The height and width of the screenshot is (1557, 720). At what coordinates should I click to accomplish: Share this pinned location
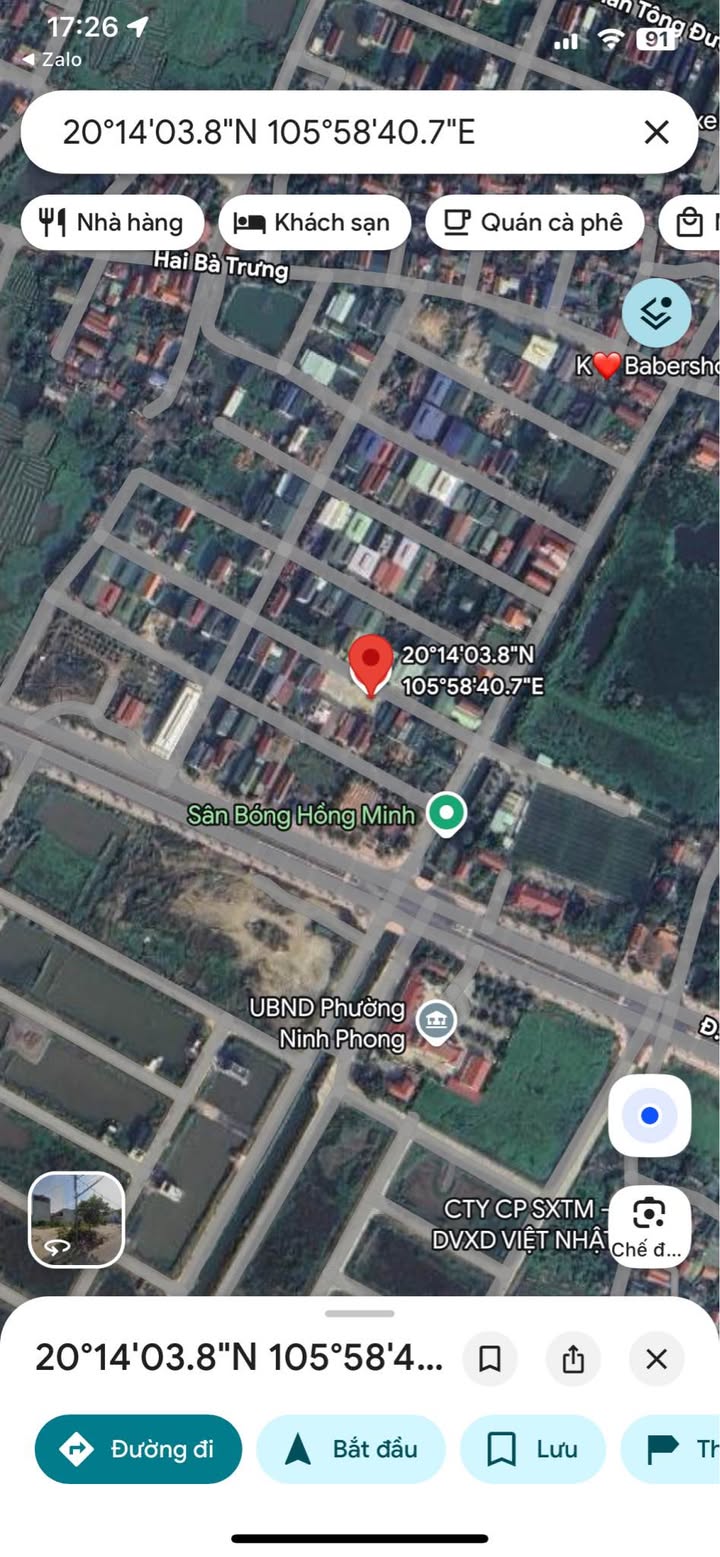[x=573, y=1358]
